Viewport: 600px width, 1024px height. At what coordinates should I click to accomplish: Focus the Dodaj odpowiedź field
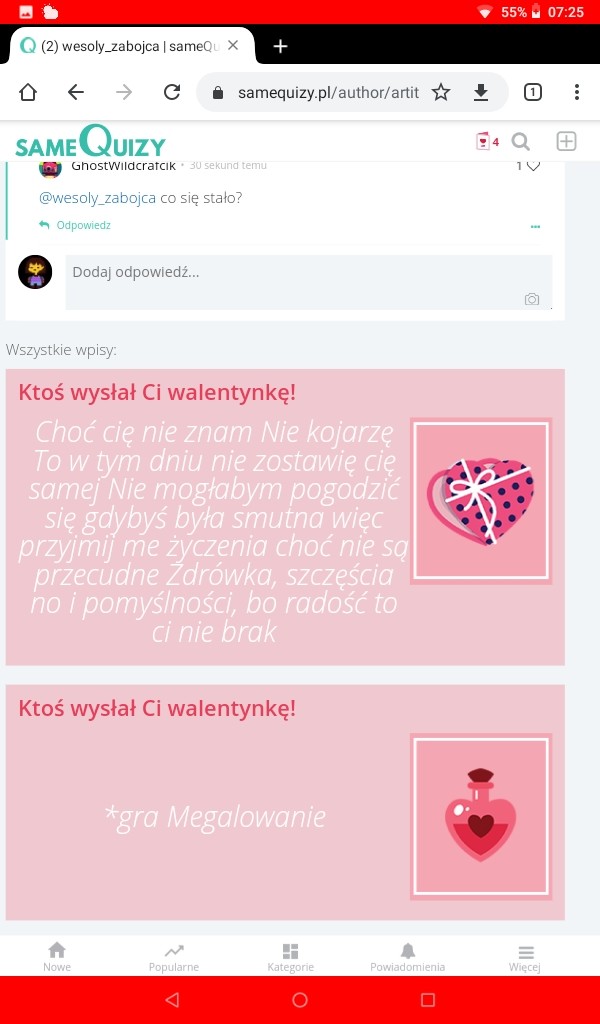(290, 272)
